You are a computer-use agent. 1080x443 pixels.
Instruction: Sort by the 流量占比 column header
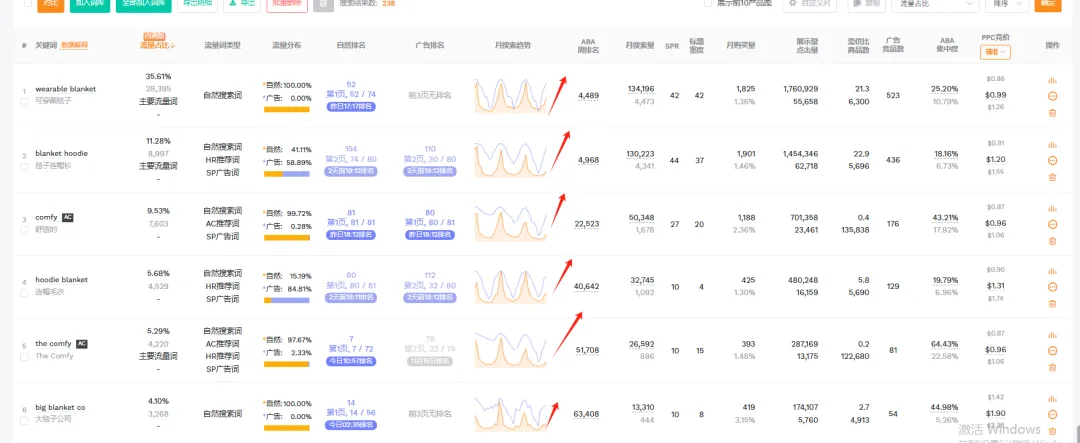(157, 44)
